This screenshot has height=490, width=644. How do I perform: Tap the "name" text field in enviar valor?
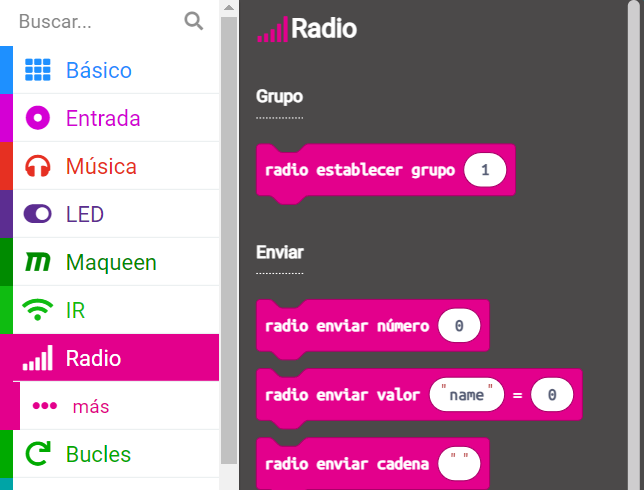click(467, 395)
